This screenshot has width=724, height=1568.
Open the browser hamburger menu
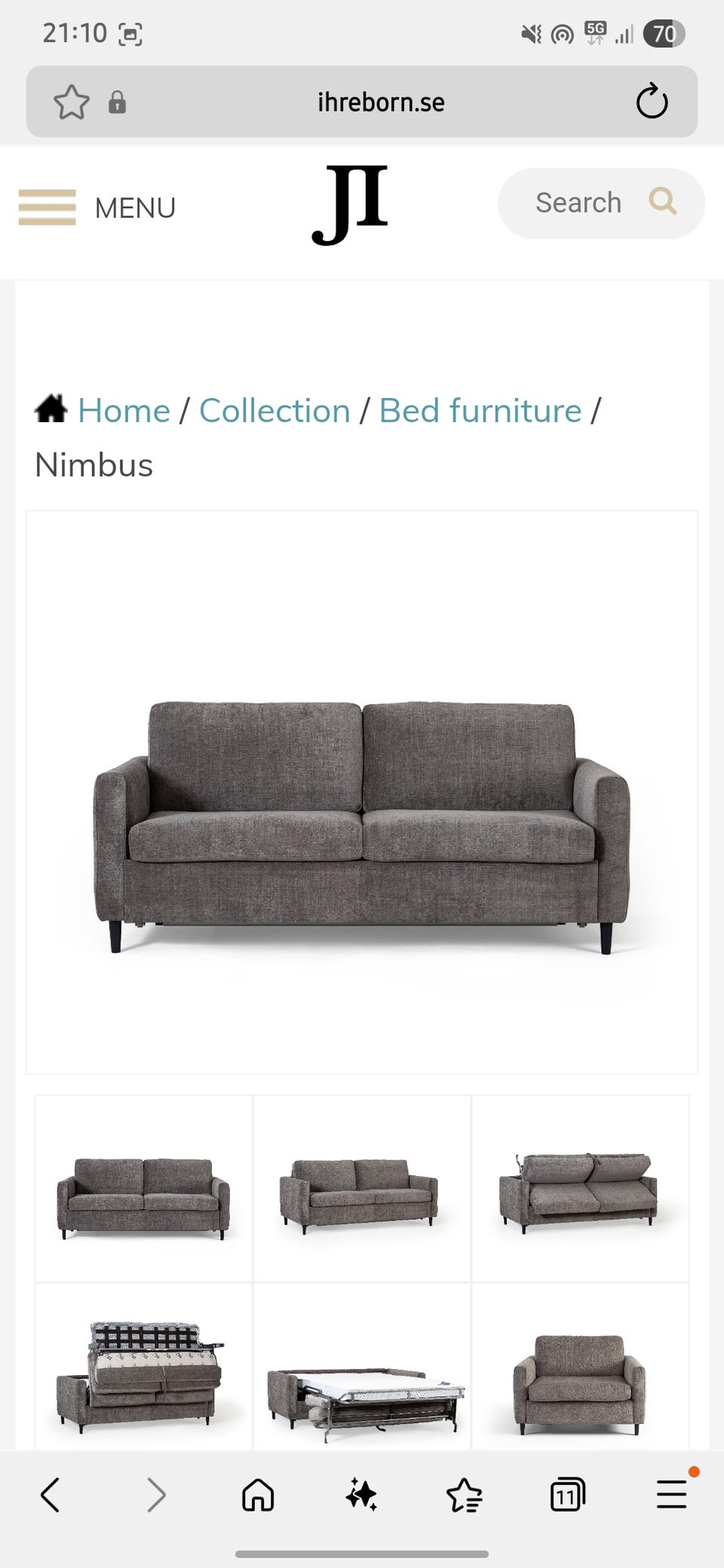pos(671,1494)
